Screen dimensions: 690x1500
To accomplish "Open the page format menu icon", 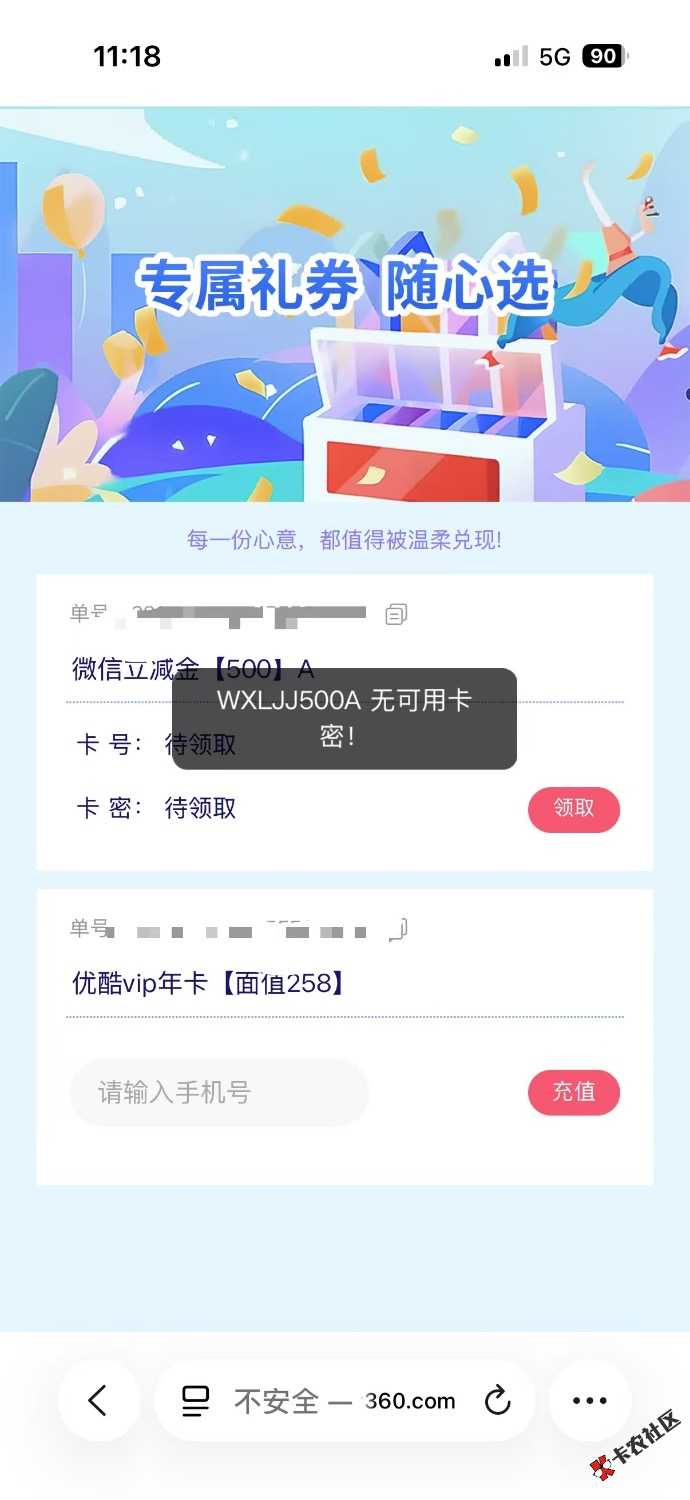I will (196, 1401).
